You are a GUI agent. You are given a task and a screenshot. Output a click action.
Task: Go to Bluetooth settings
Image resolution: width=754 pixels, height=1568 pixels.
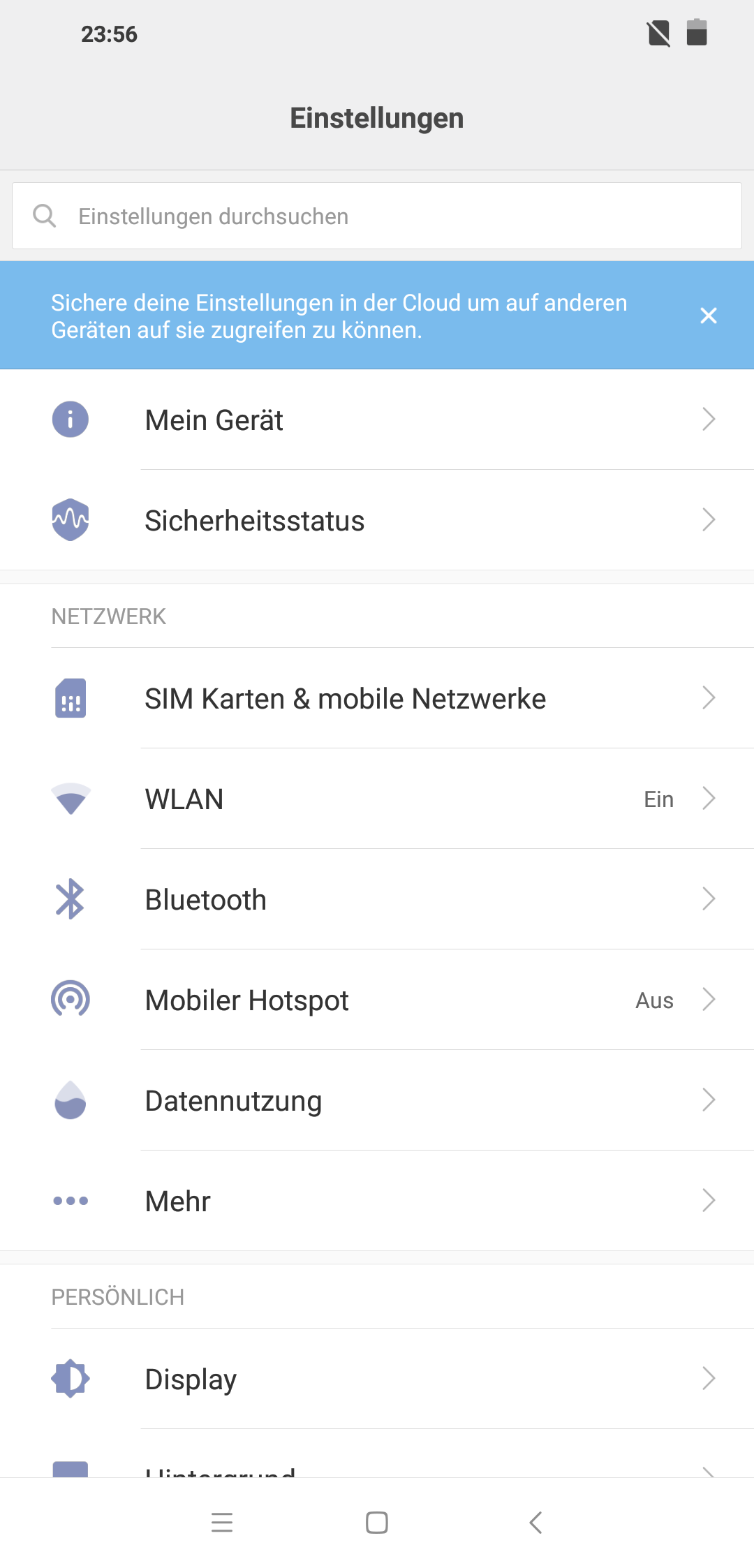[x=377, y=900]
